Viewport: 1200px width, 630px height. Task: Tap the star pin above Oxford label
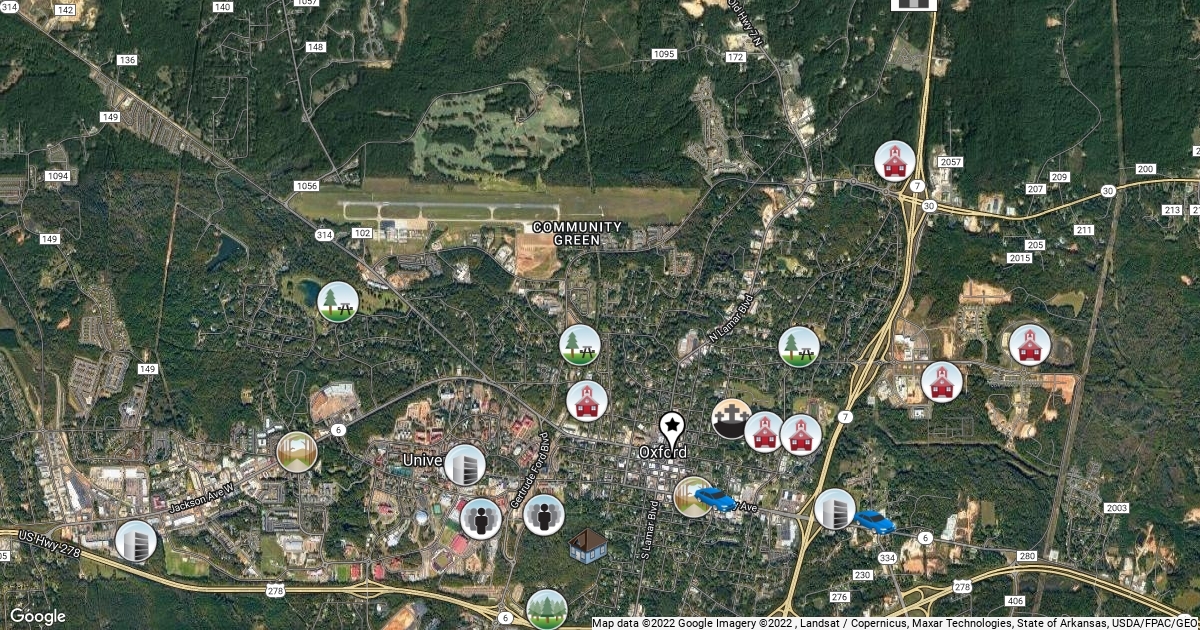coord(673,428)
